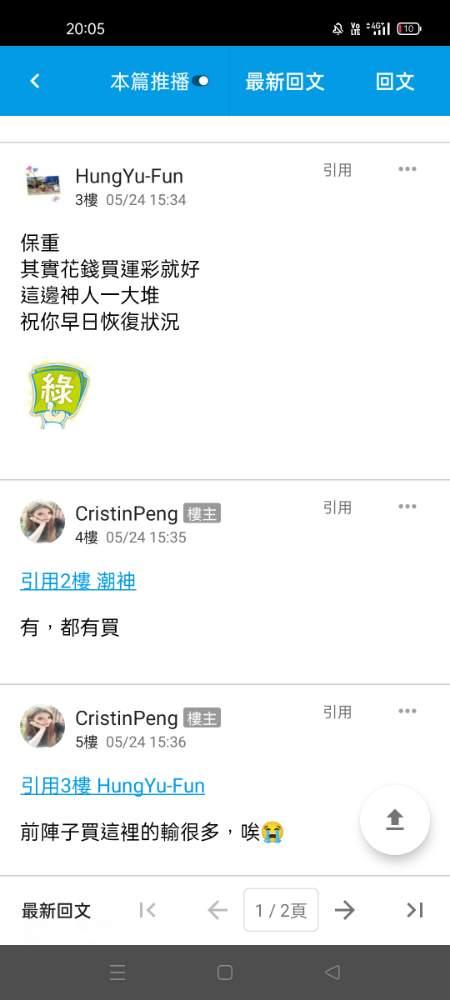Open overflow menu on HungYu-Fun's 3樓 post

tap(407, 169)
